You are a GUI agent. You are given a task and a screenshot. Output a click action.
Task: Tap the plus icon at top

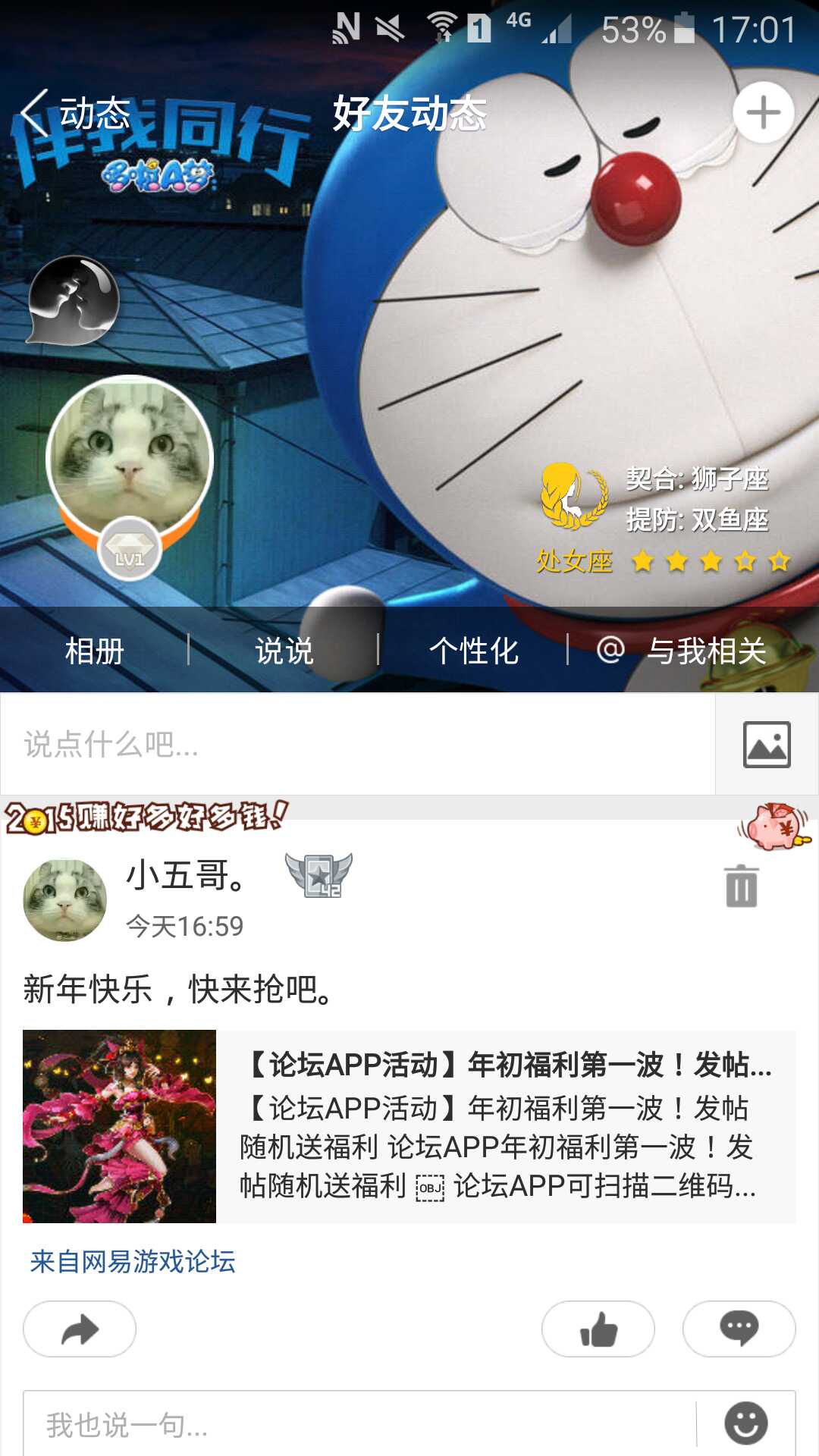(x=763, y=113)
